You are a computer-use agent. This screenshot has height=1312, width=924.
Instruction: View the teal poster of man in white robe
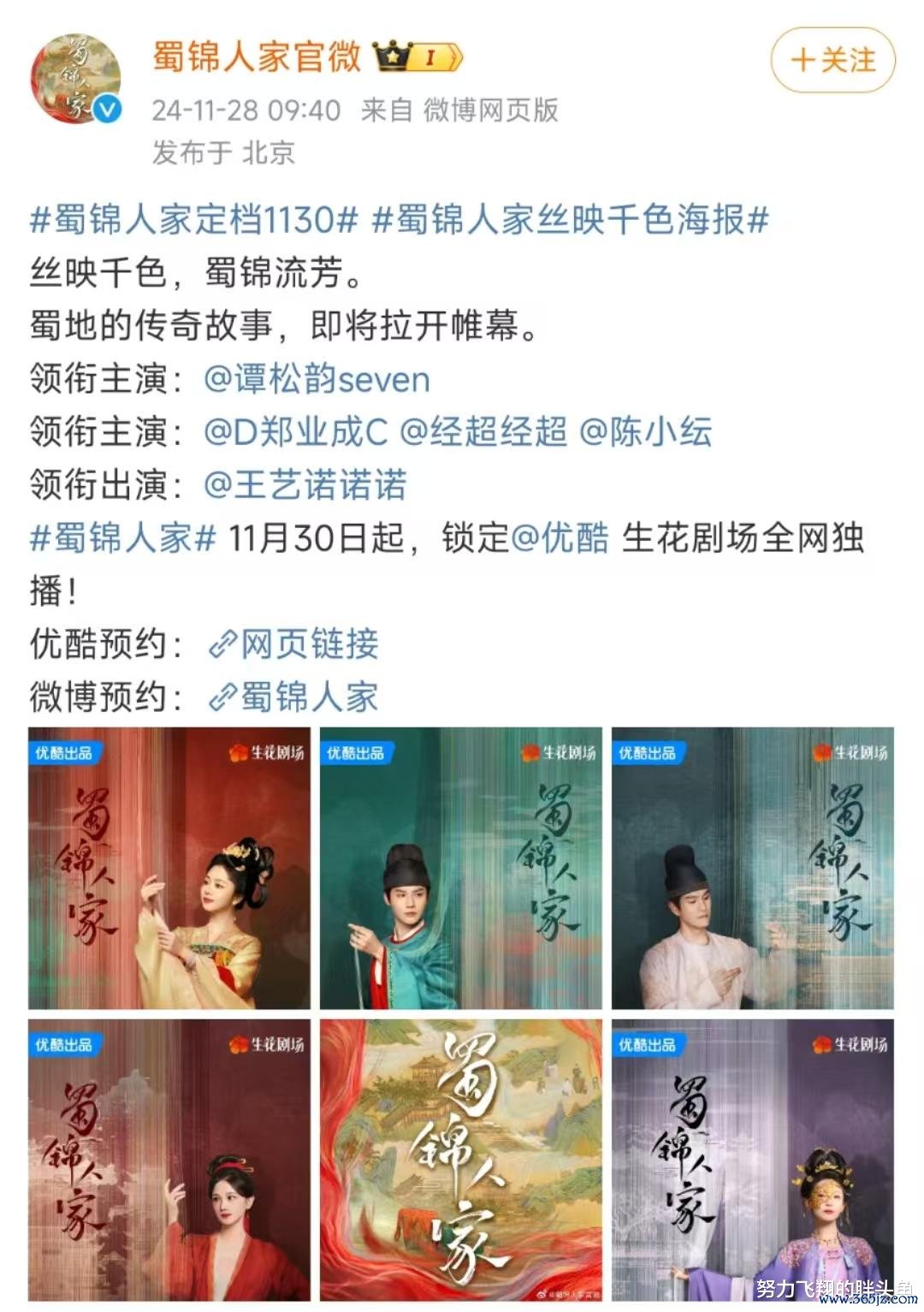(x=752, y=868)
